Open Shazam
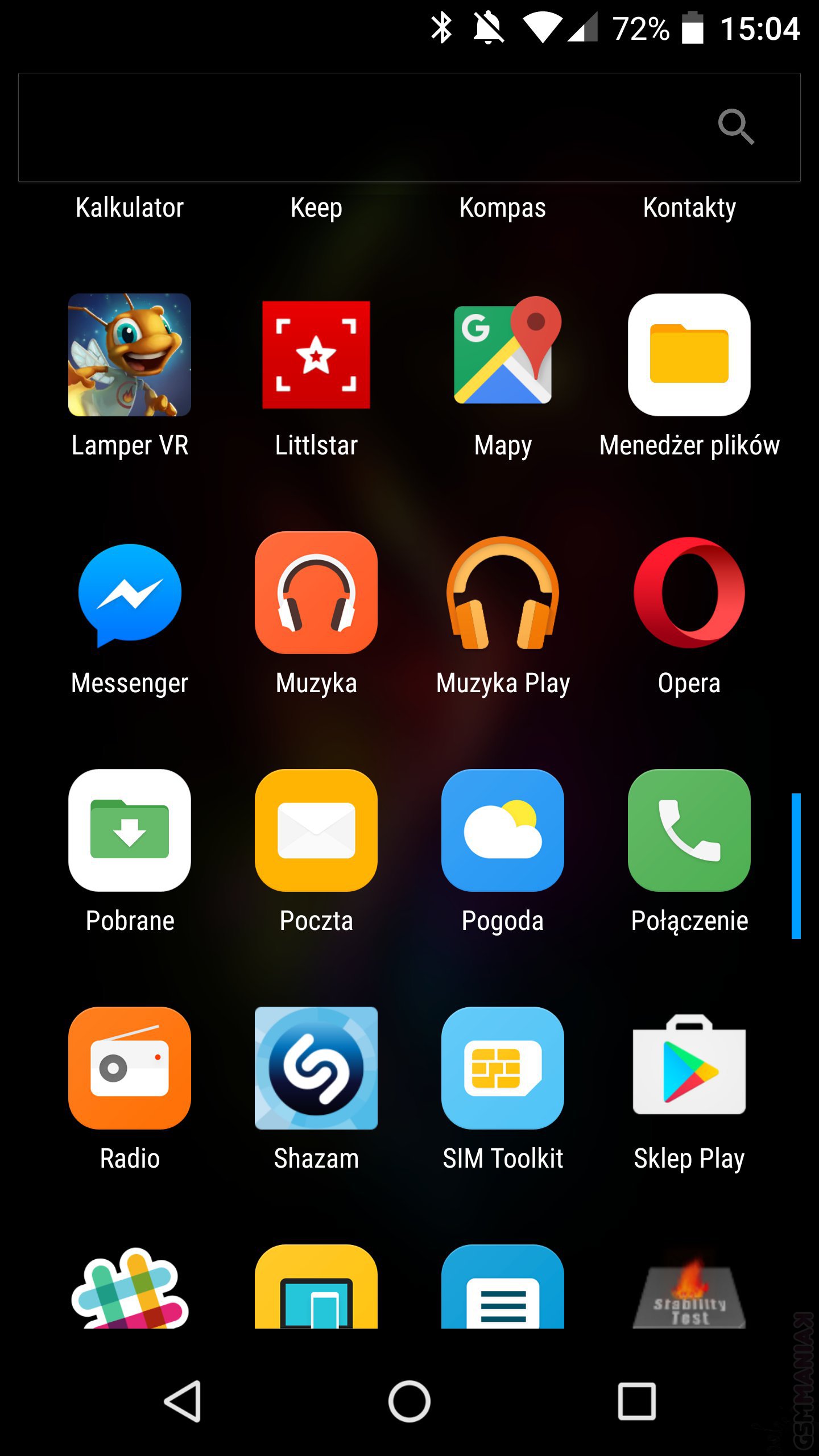This screenshot has height=1456, width=819. [x=316, y=1068]
